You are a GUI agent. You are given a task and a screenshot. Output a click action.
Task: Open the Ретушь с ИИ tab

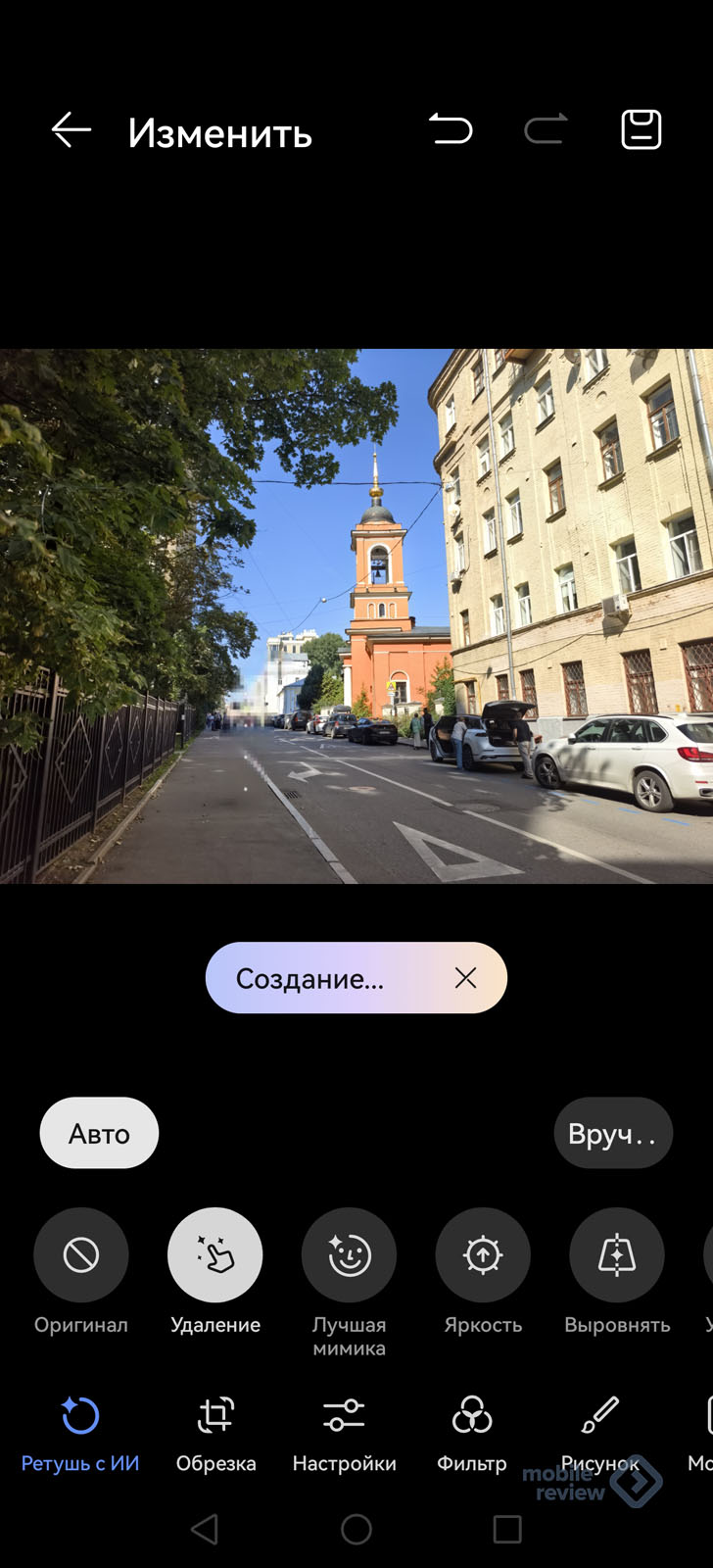(x=80, y=1432)
